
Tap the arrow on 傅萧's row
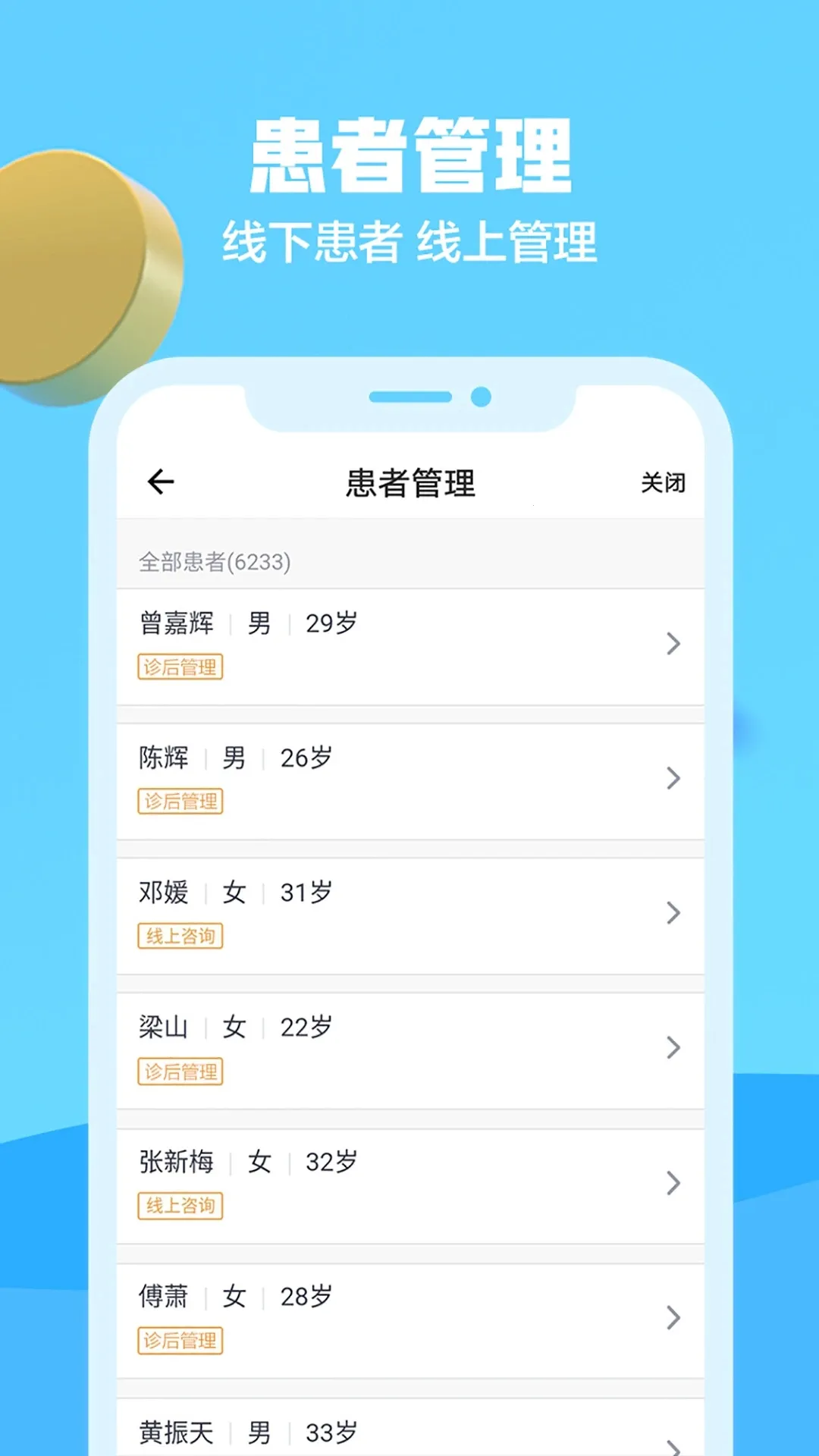[673, 1318]
